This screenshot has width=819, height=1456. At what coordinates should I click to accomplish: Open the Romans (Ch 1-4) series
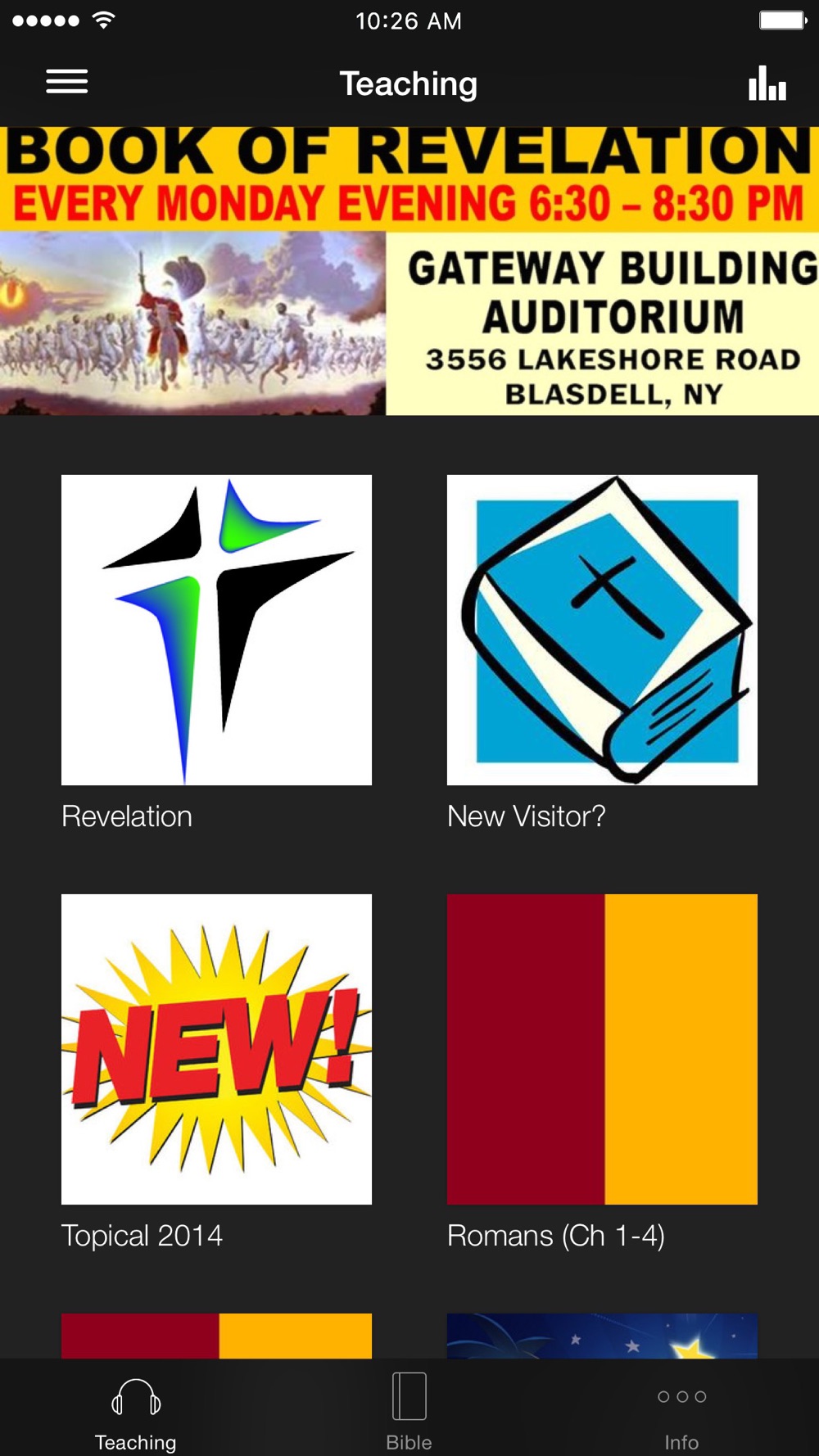click(602, 1049)
